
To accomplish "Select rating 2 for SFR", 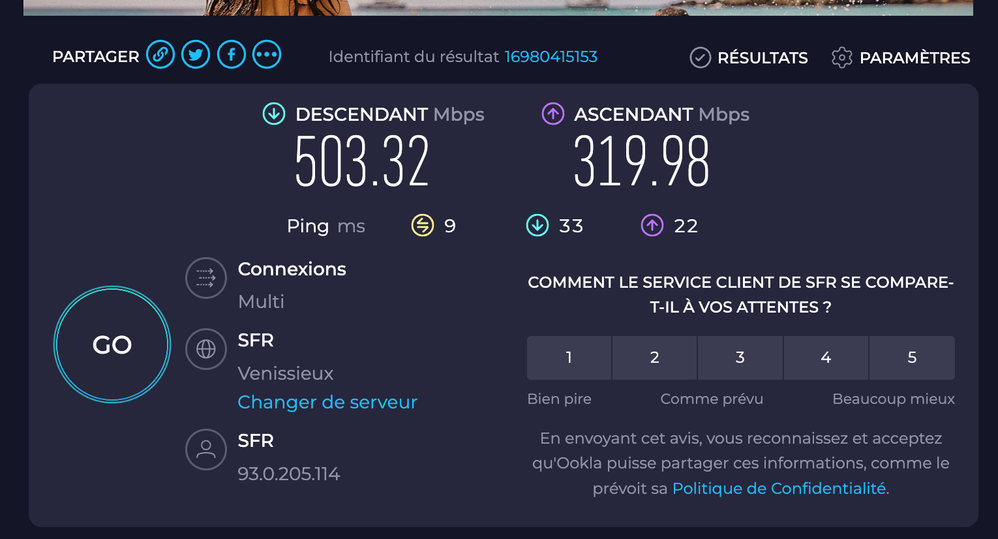I will [x=654, y=358].
